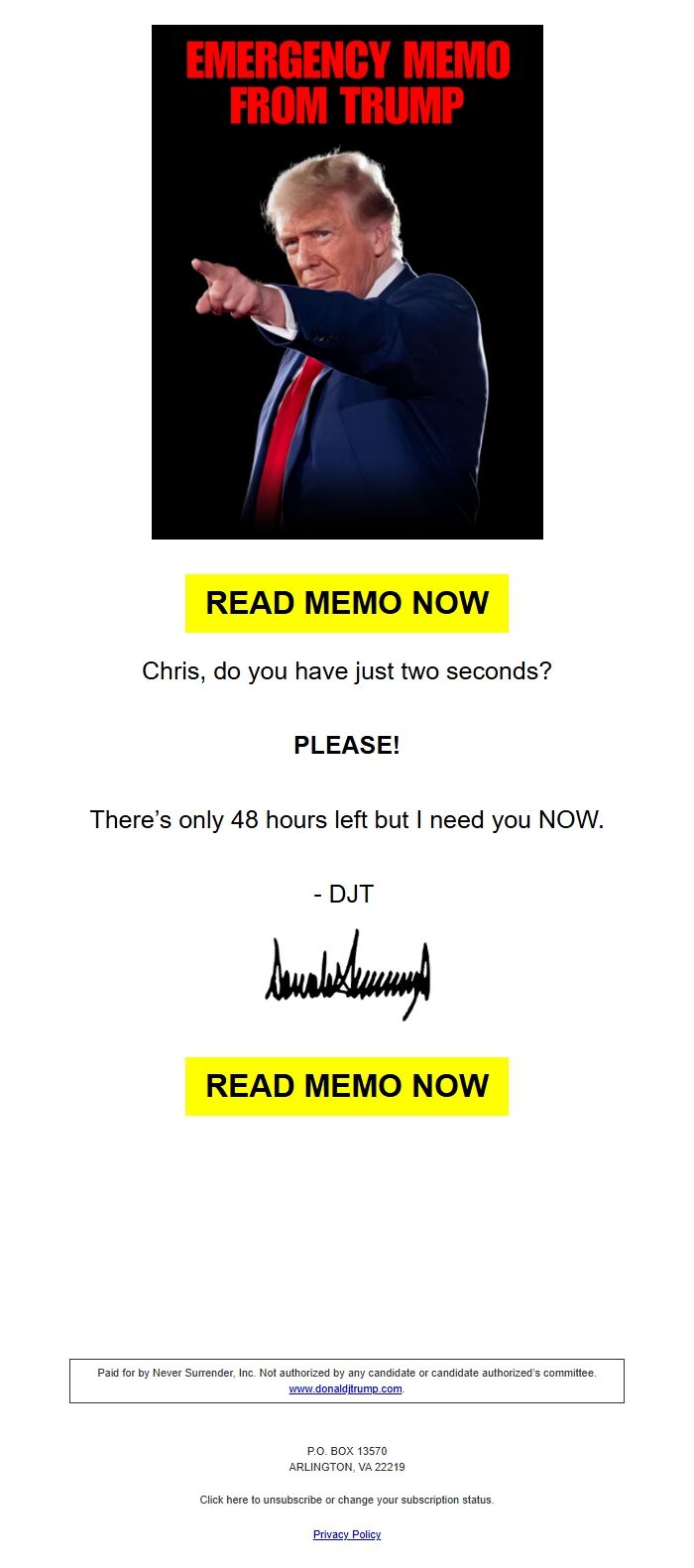
Task: Tap the READ MEMO NOW button below the signature
Action: pos(347,1086)
